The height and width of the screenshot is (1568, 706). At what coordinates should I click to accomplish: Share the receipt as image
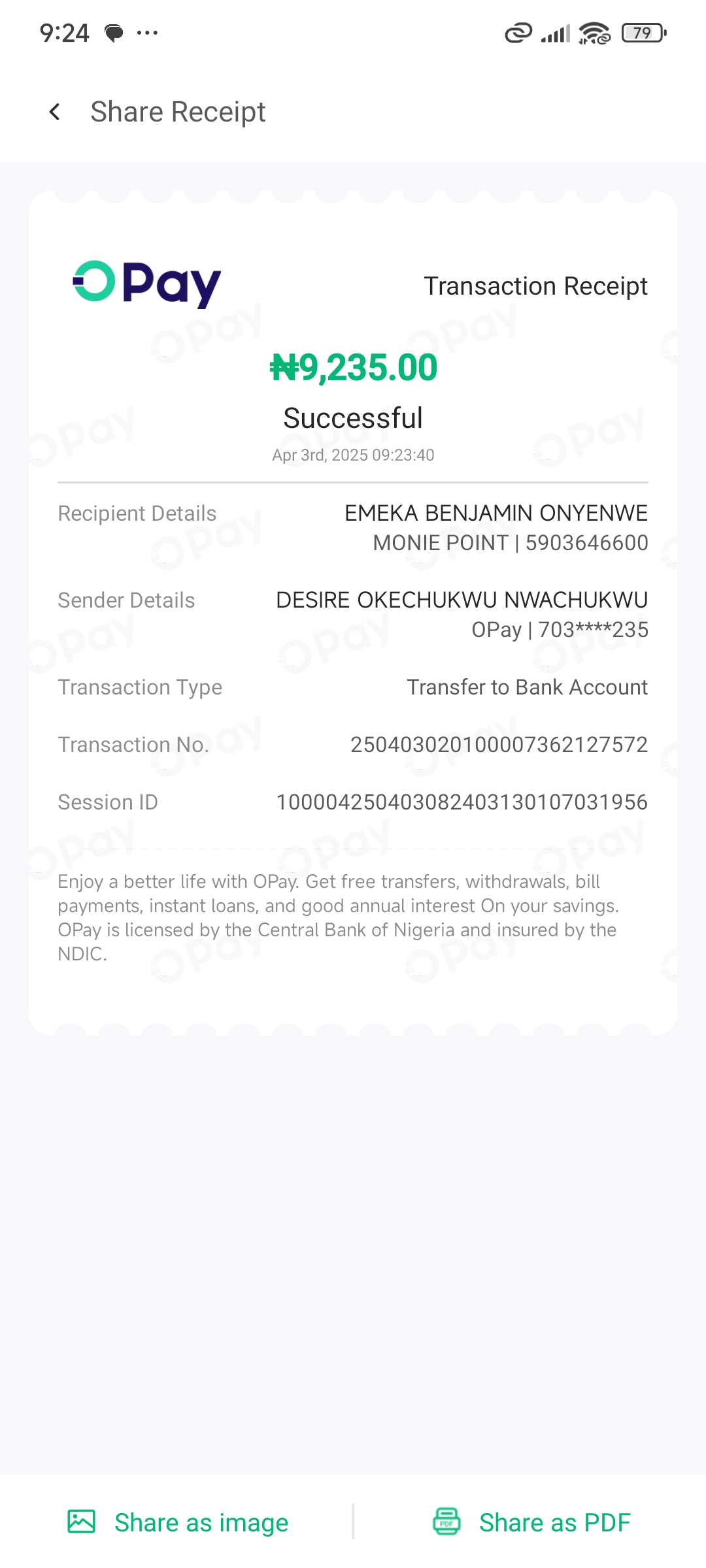[x=178, y=1522]
